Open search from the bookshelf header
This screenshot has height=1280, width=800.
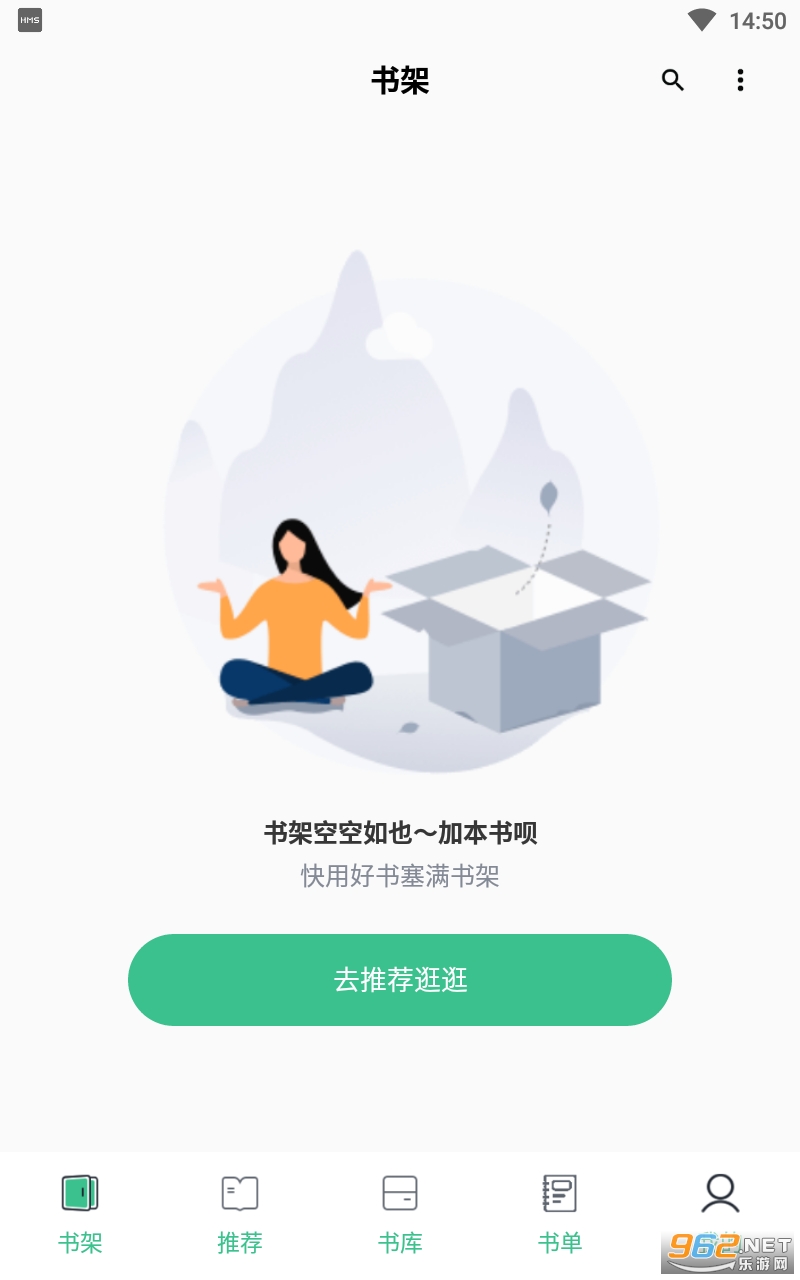(x=673, y=80)
